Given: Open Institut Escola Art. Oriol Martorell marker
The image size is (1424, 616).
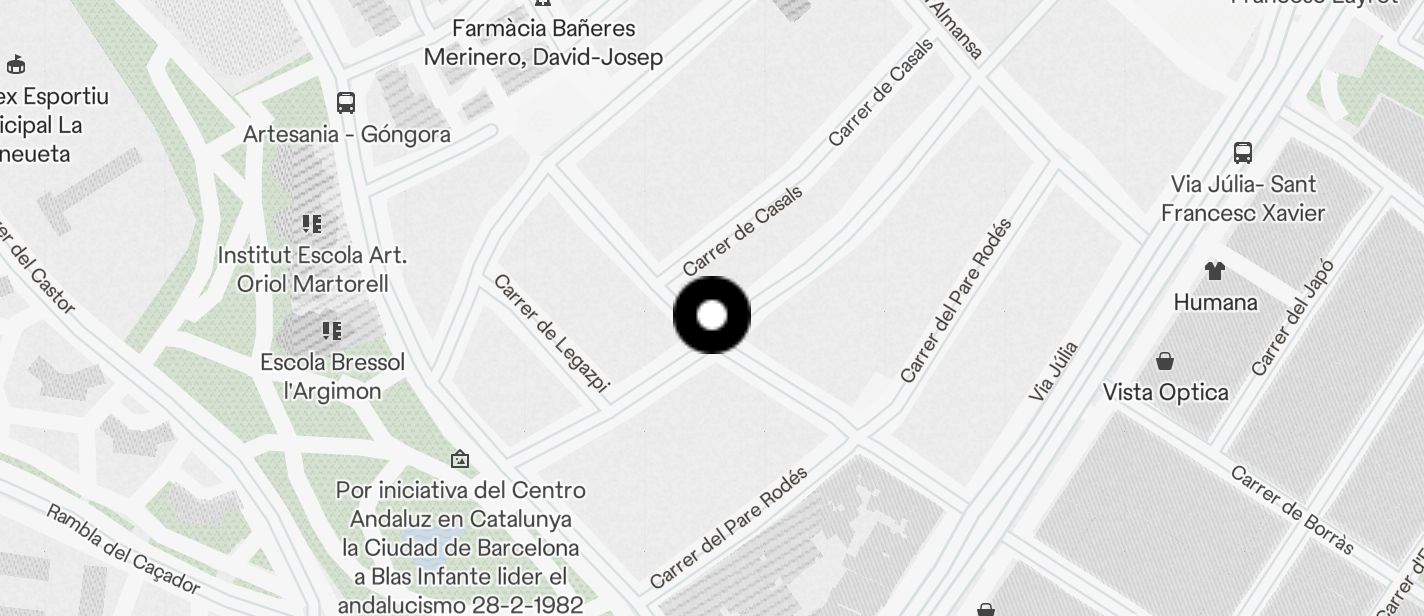Looking at the screenshot, I should (312, 224).
